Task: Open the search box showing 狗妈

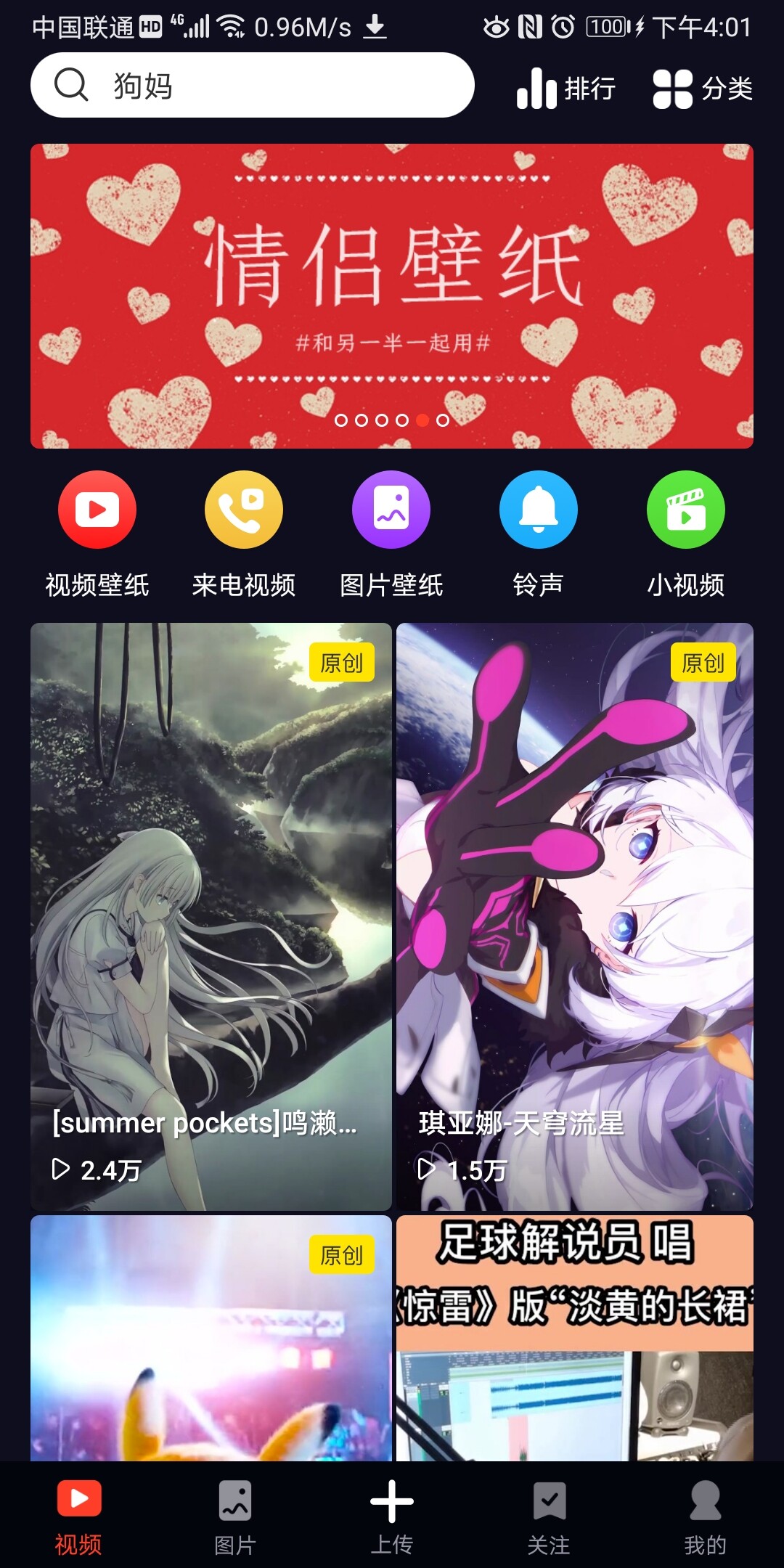Action: (252, 86)
